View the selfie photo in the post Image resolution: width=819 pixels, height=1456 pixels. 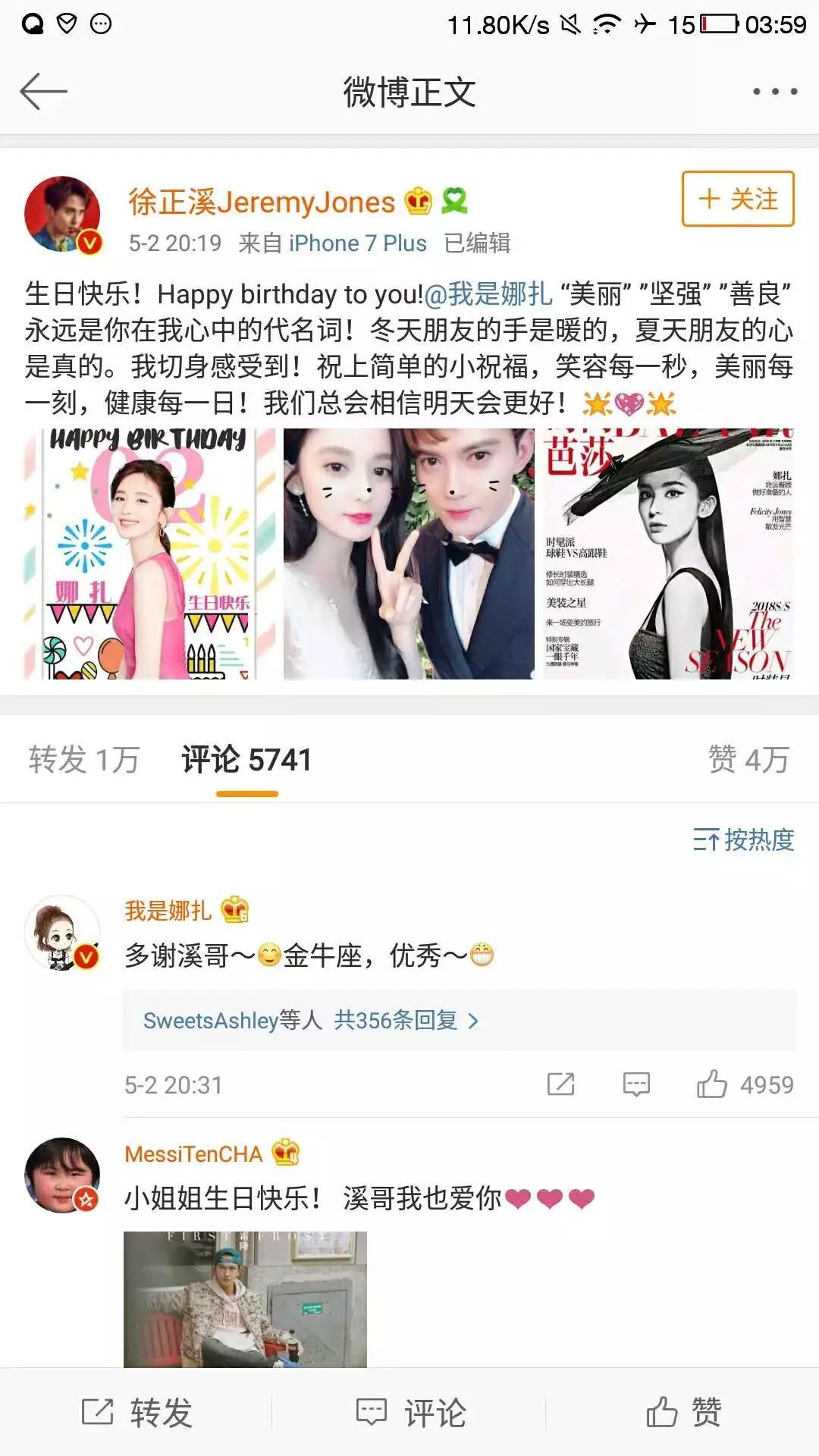409,554
